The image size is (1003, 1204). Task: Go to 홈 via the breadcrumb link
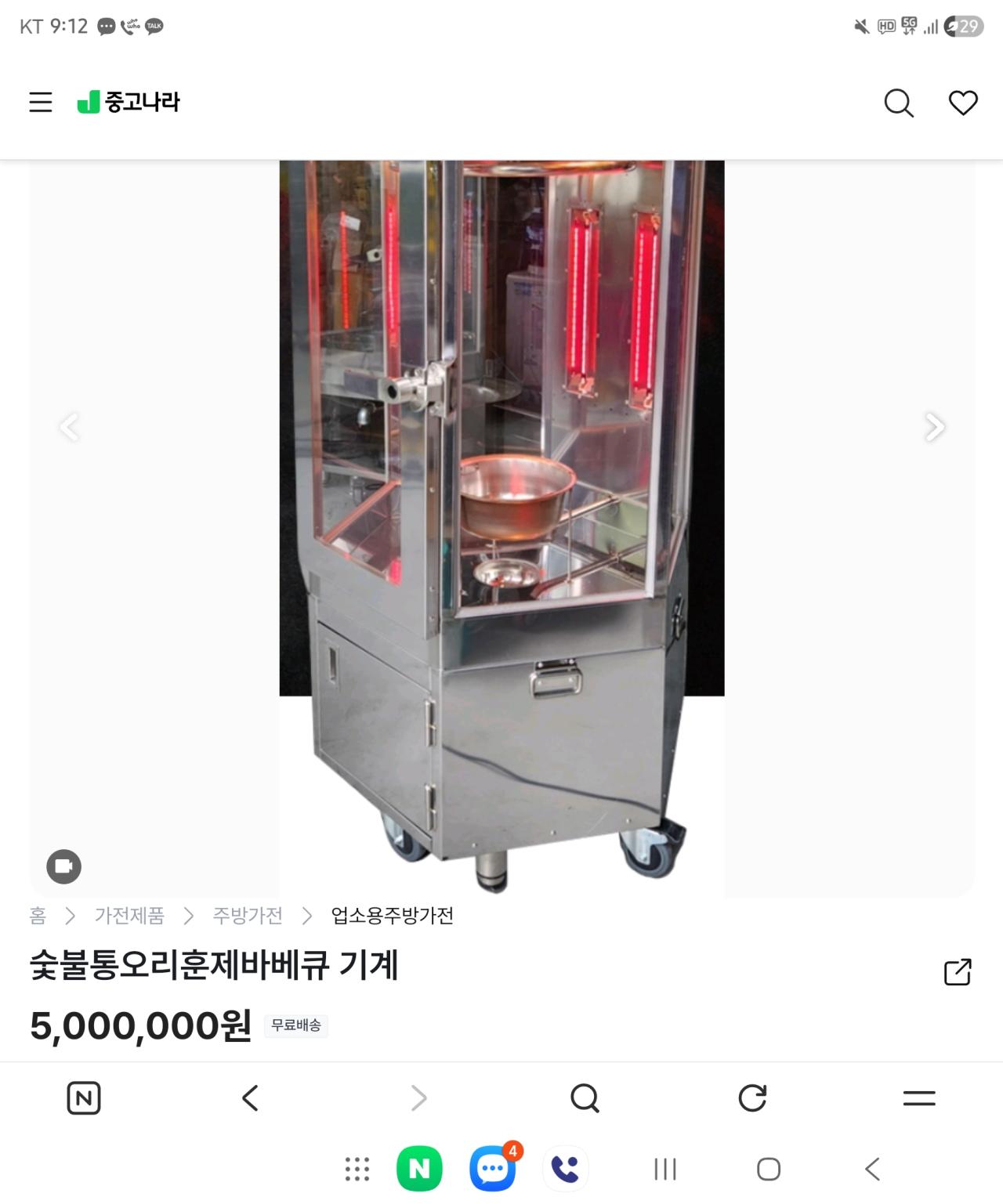(x=37, y=916)
